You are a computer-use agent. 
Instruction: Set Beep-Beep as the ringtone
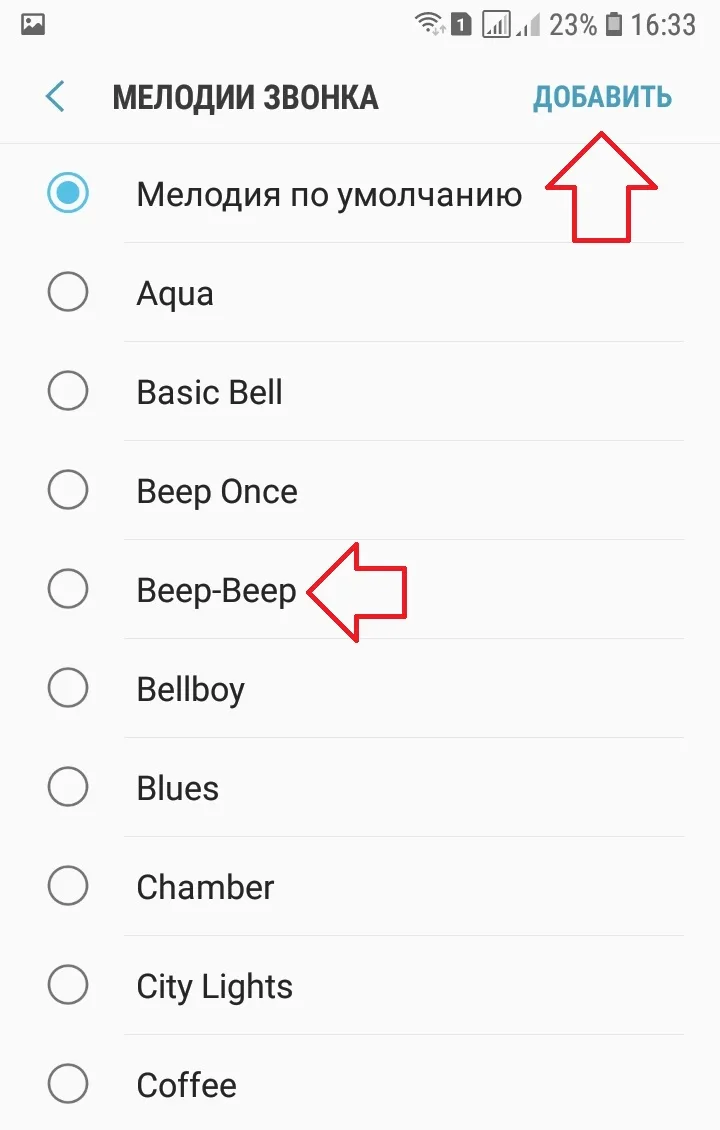click(x=68, y=590)
